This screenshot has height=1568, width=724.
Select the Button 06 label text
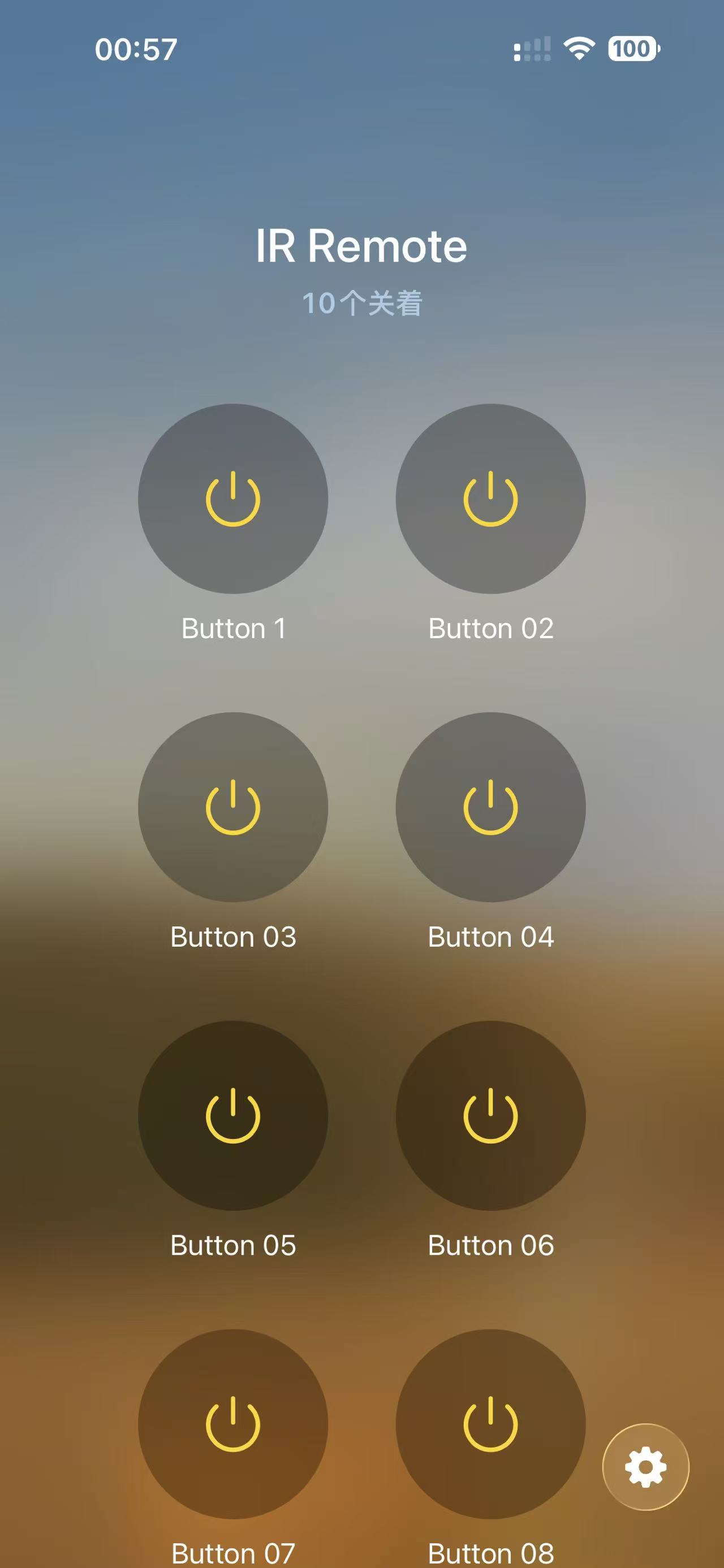point(491,1245)
